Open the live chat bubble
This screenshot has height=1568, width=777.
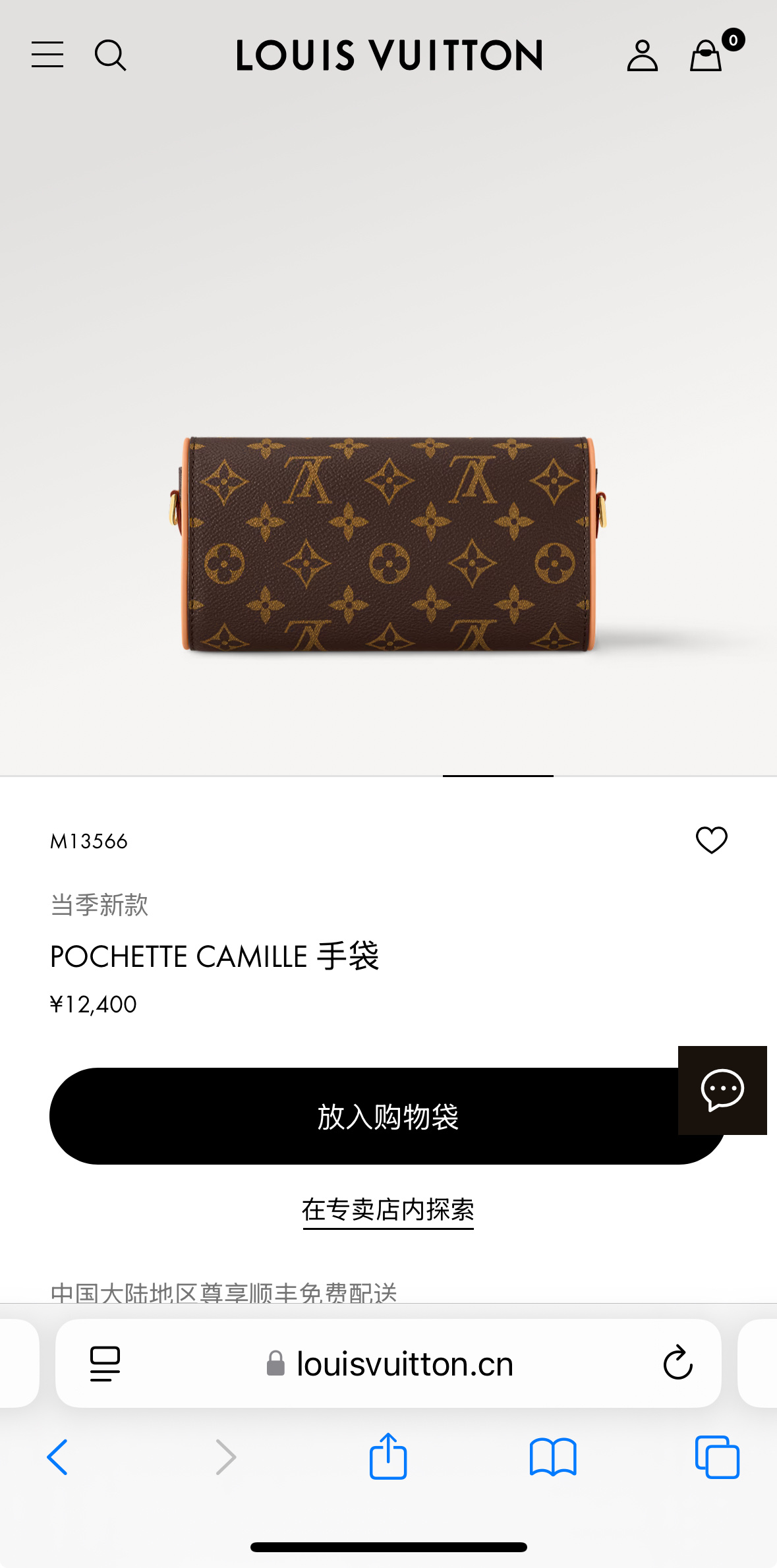(722, 1090)
